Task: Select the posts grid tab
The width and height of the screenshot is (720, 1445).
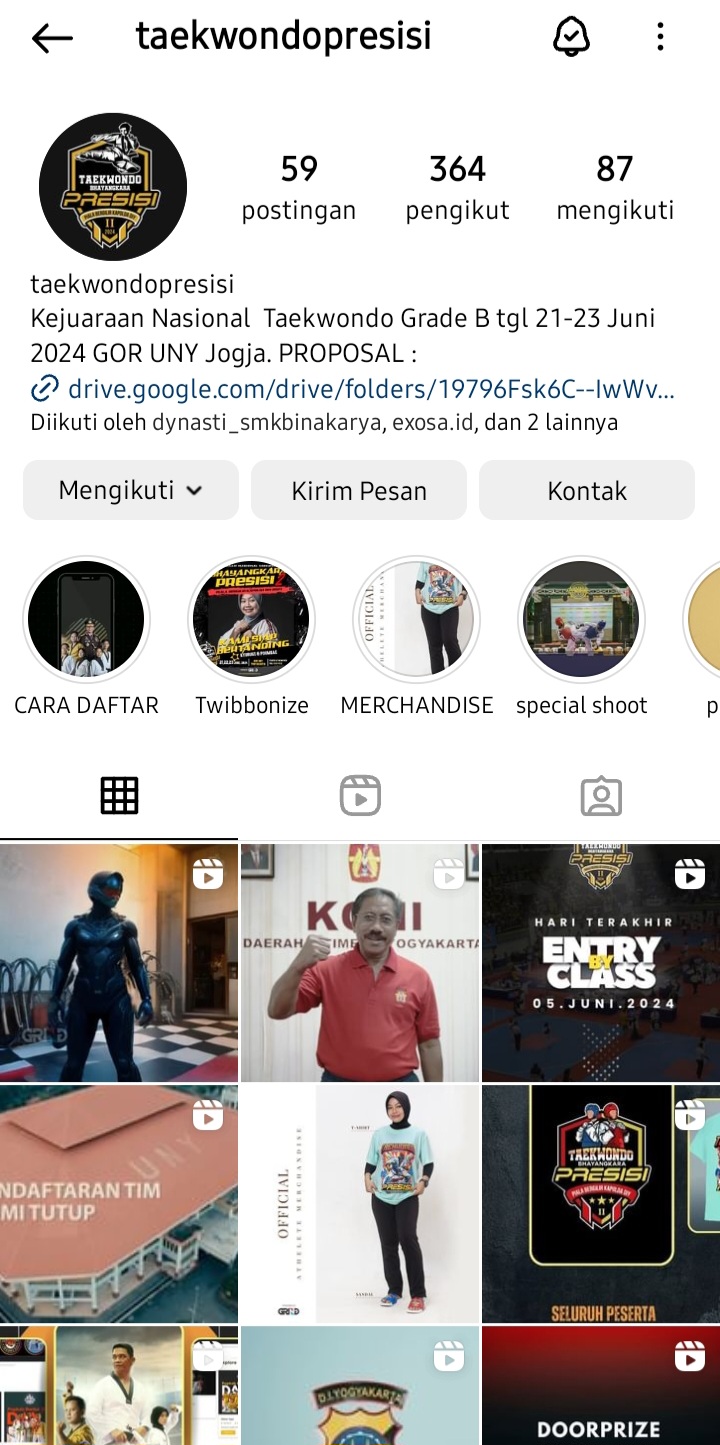Action: click(119, 796)
